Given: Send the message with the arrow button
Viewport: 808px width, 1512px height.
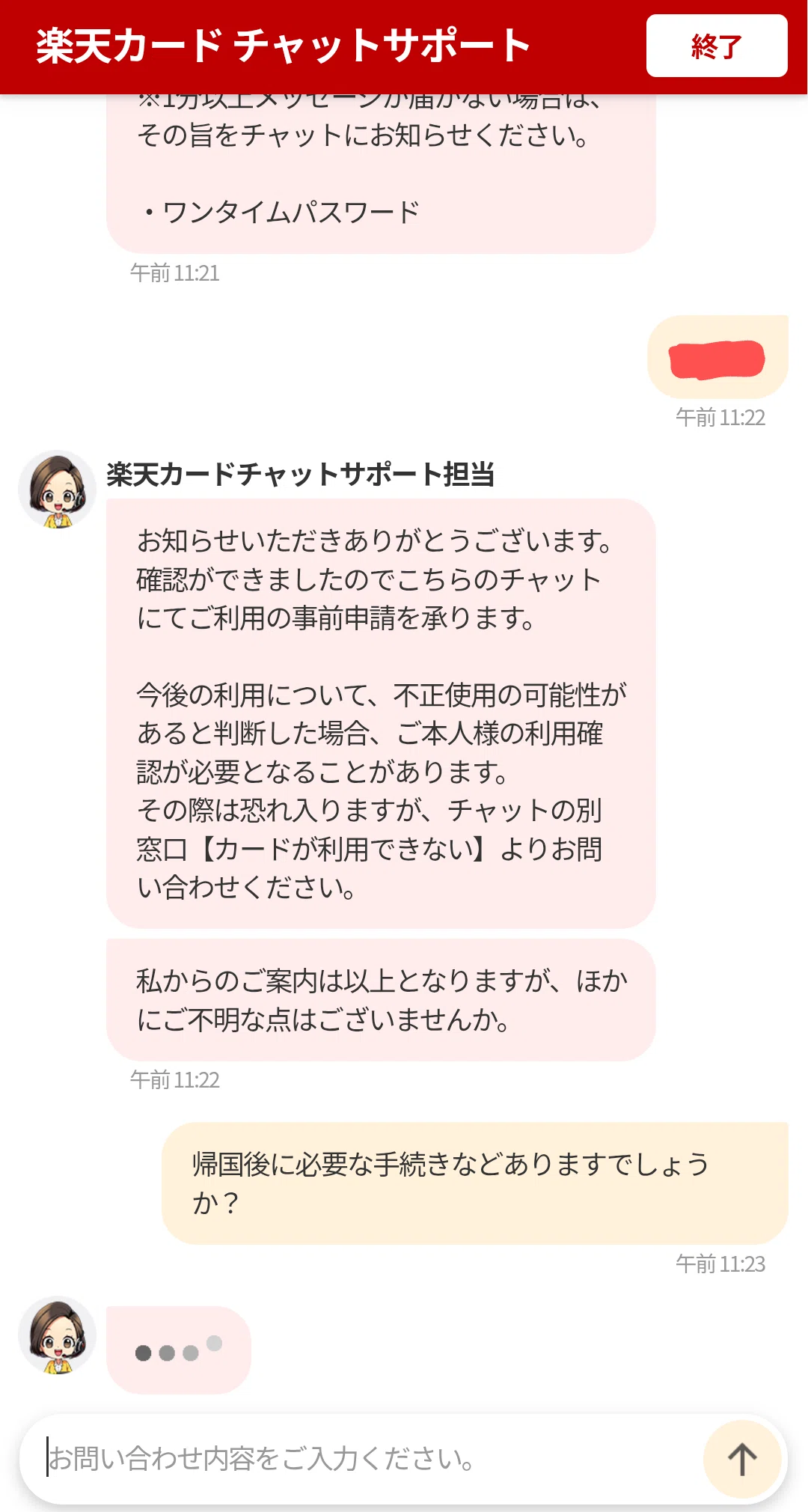Looking at the screenshot, I should [x=741, y=1459].
